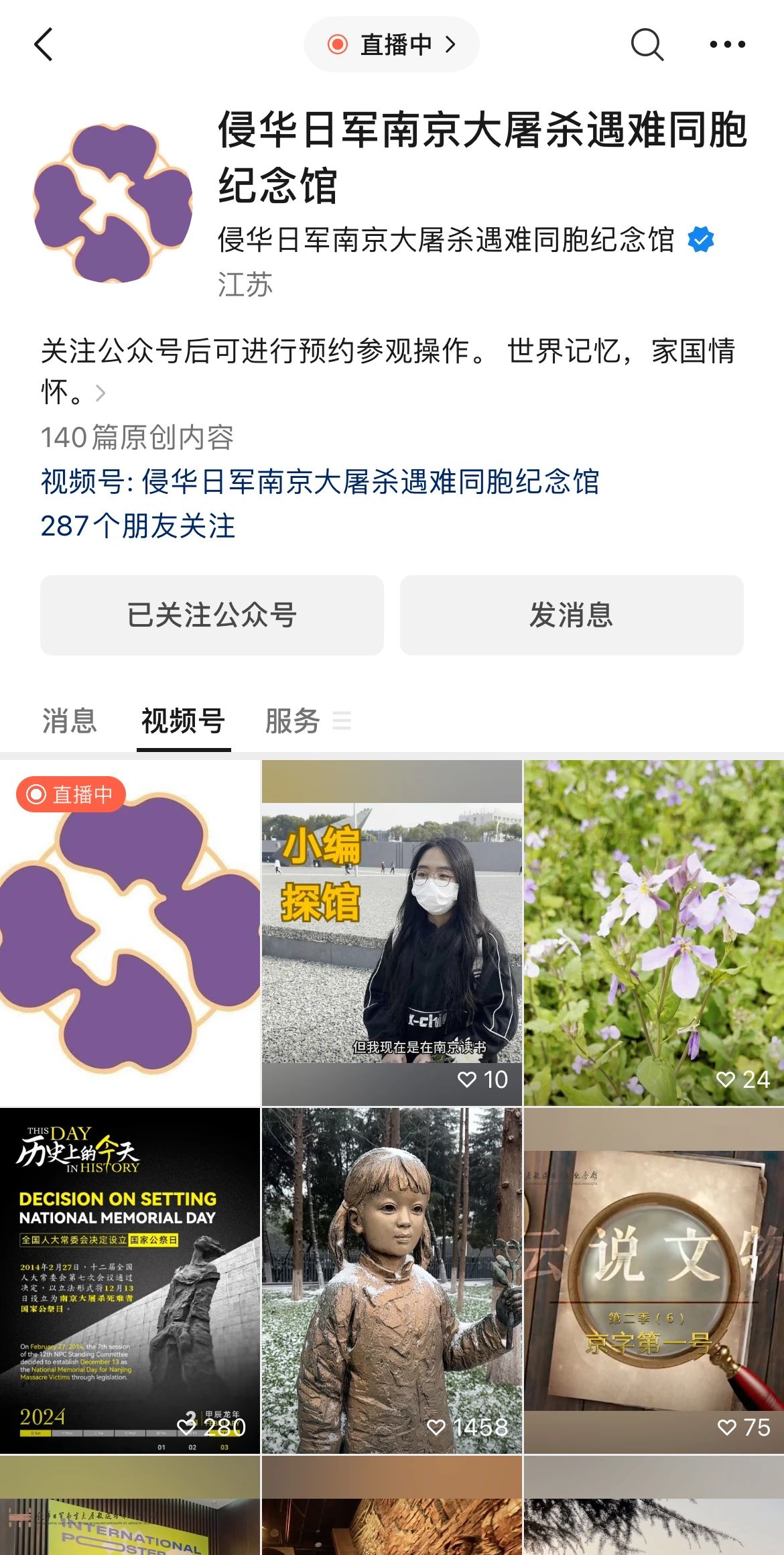Play the 小编探馆 video

pyautogui.click(x=391, y=932)
